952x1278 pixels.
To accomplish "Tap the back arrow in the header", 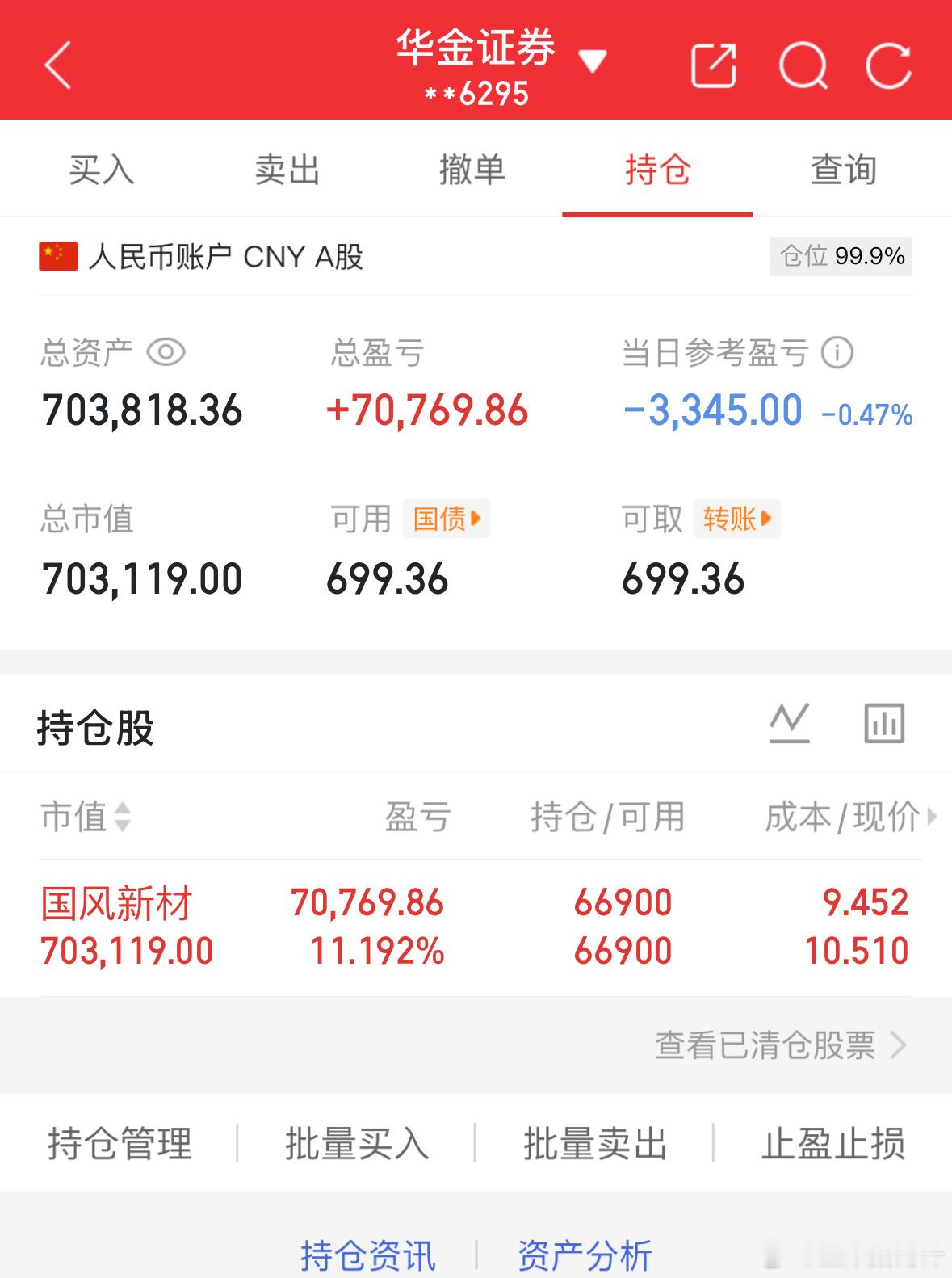I will [x=58, y=65].
